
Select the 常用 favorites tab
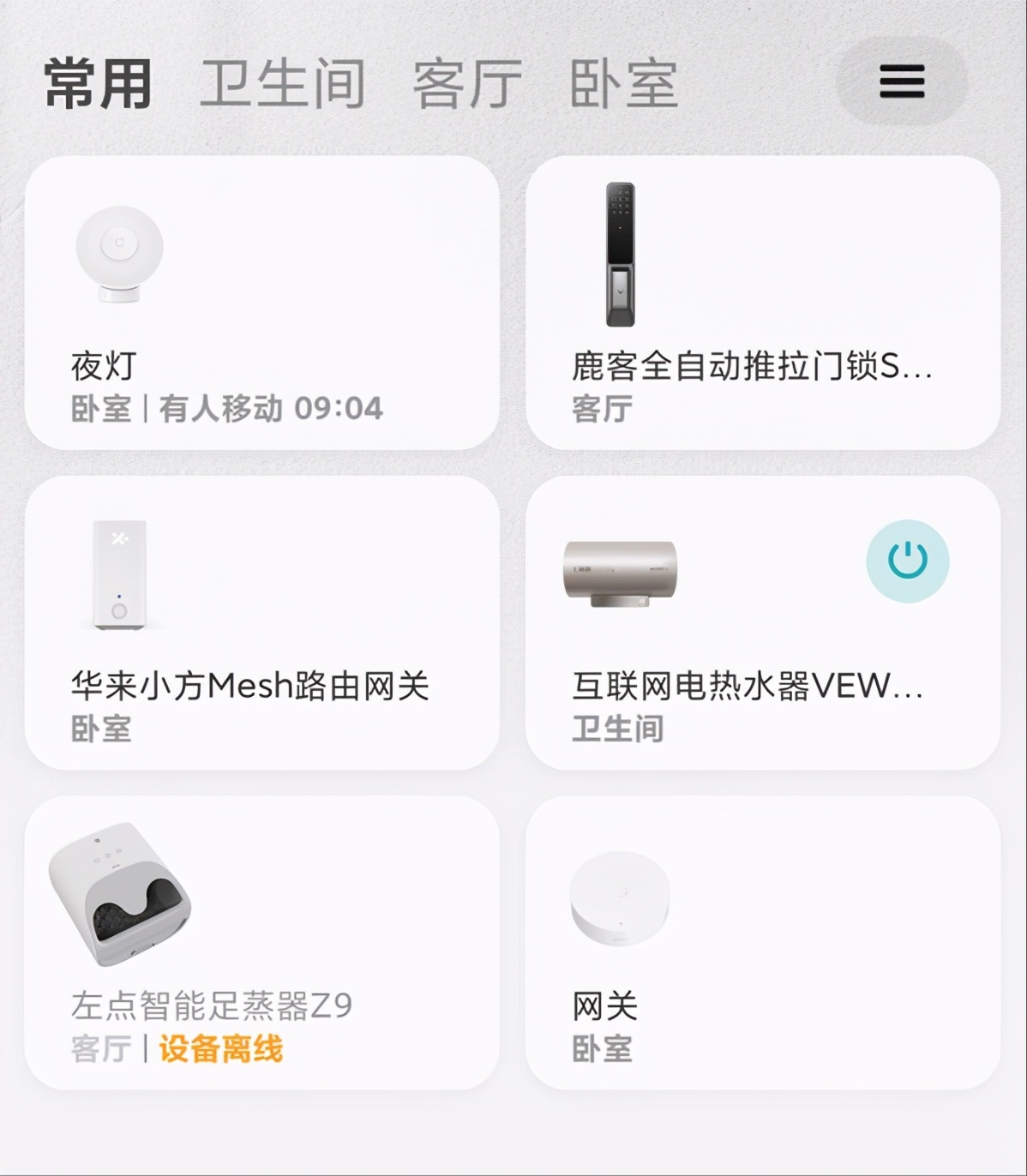[96, 82]
